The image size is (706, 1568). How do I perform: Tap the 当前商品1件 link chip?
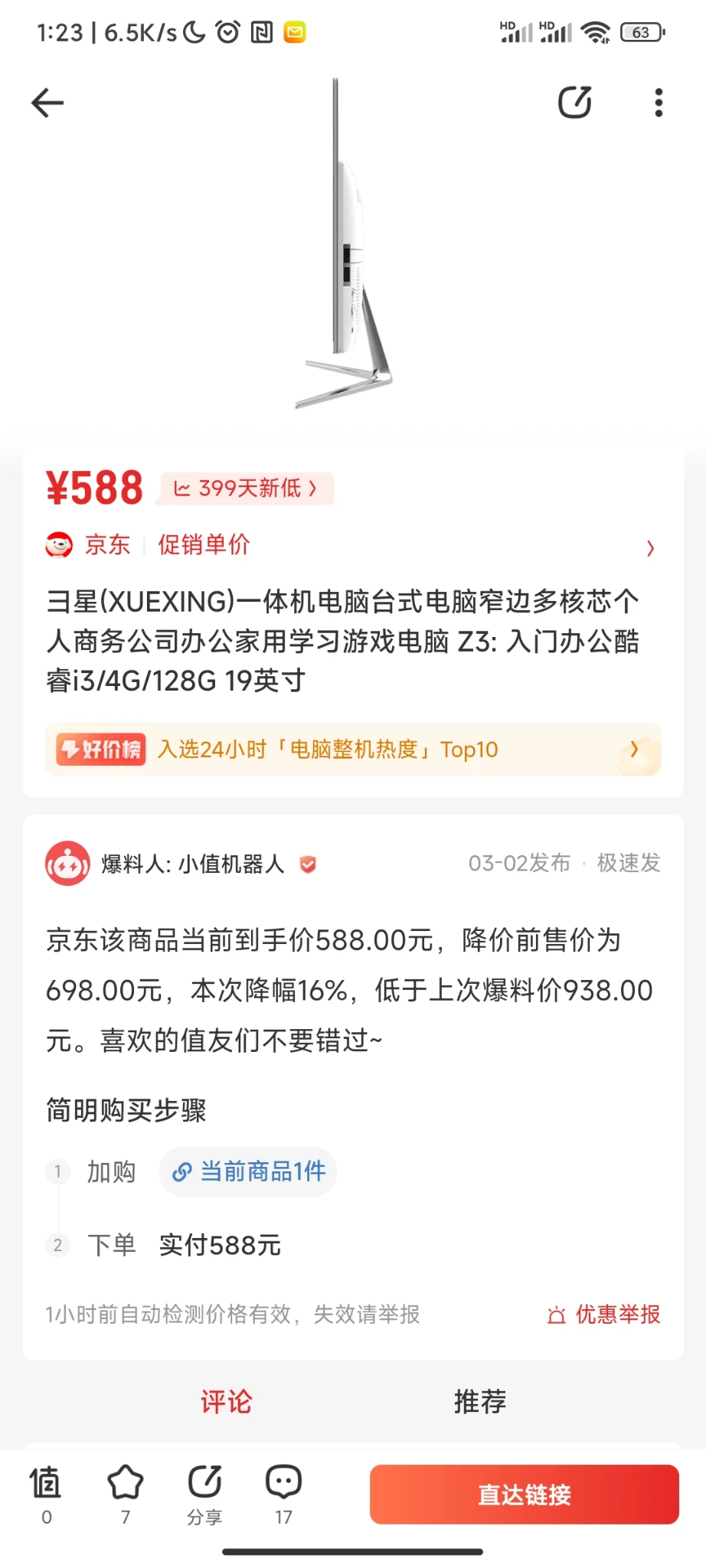[x=249, y=1171]
